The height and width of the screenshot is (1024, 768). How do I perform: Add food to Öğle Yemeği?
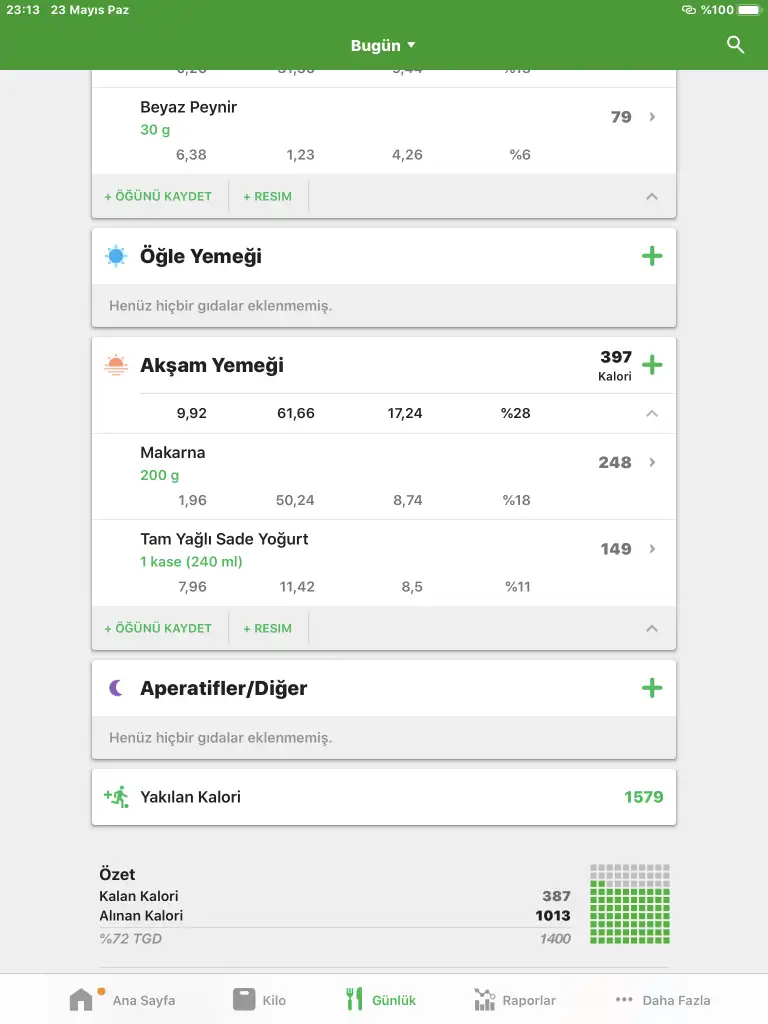point(652,257)
